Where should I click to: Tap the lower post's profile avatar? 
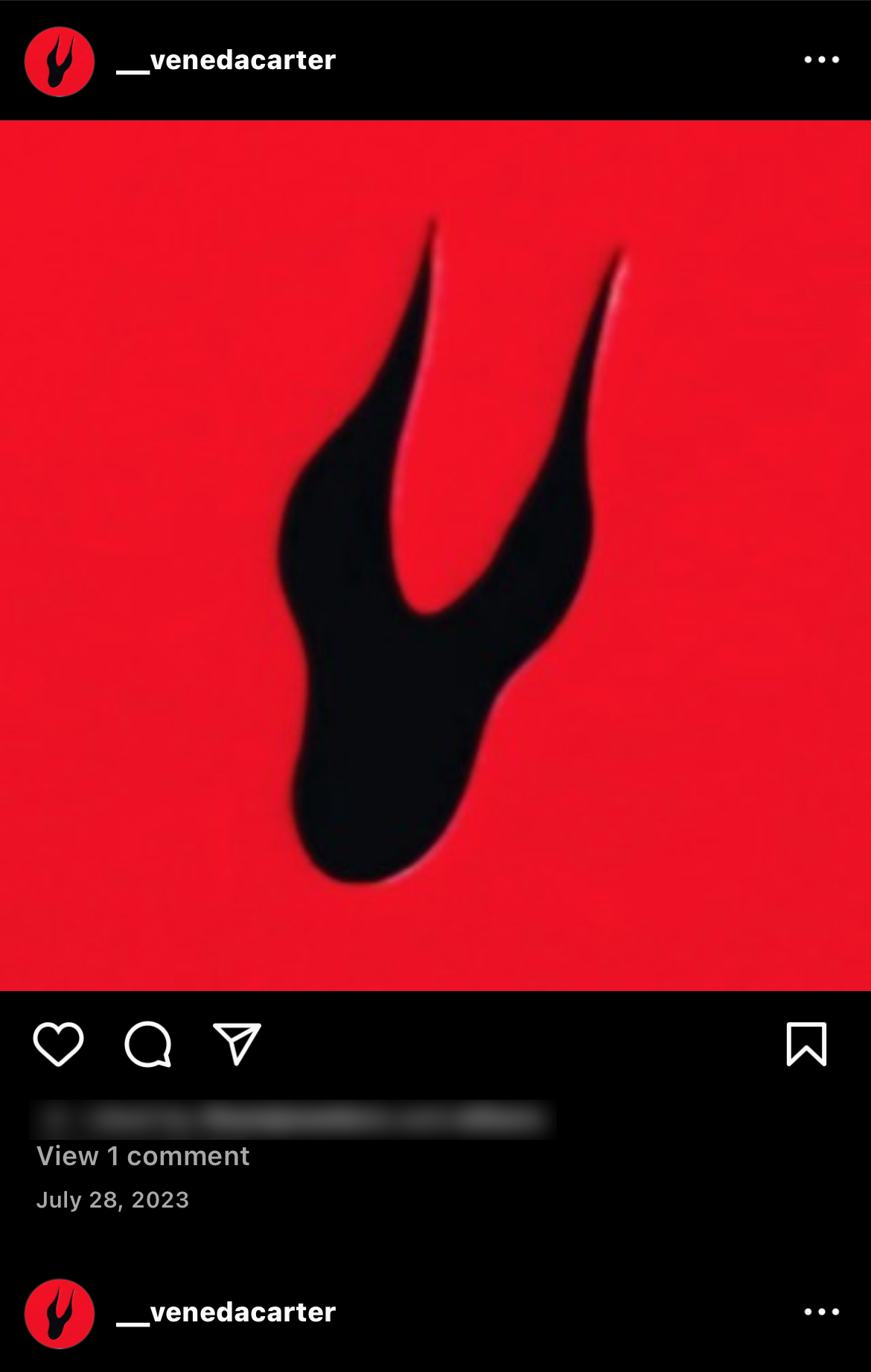click(60, 1313)
